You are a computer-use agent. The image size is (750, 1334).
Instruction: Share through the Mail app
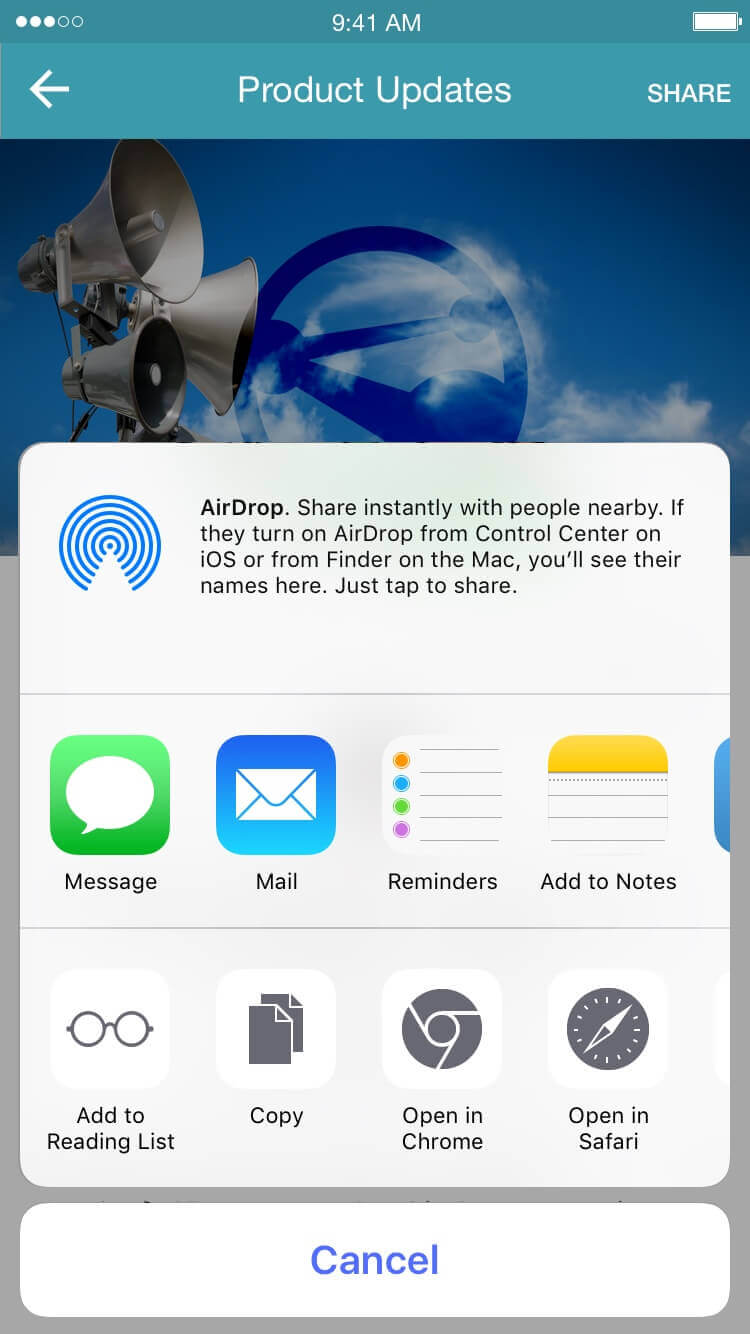pos(276,795)
